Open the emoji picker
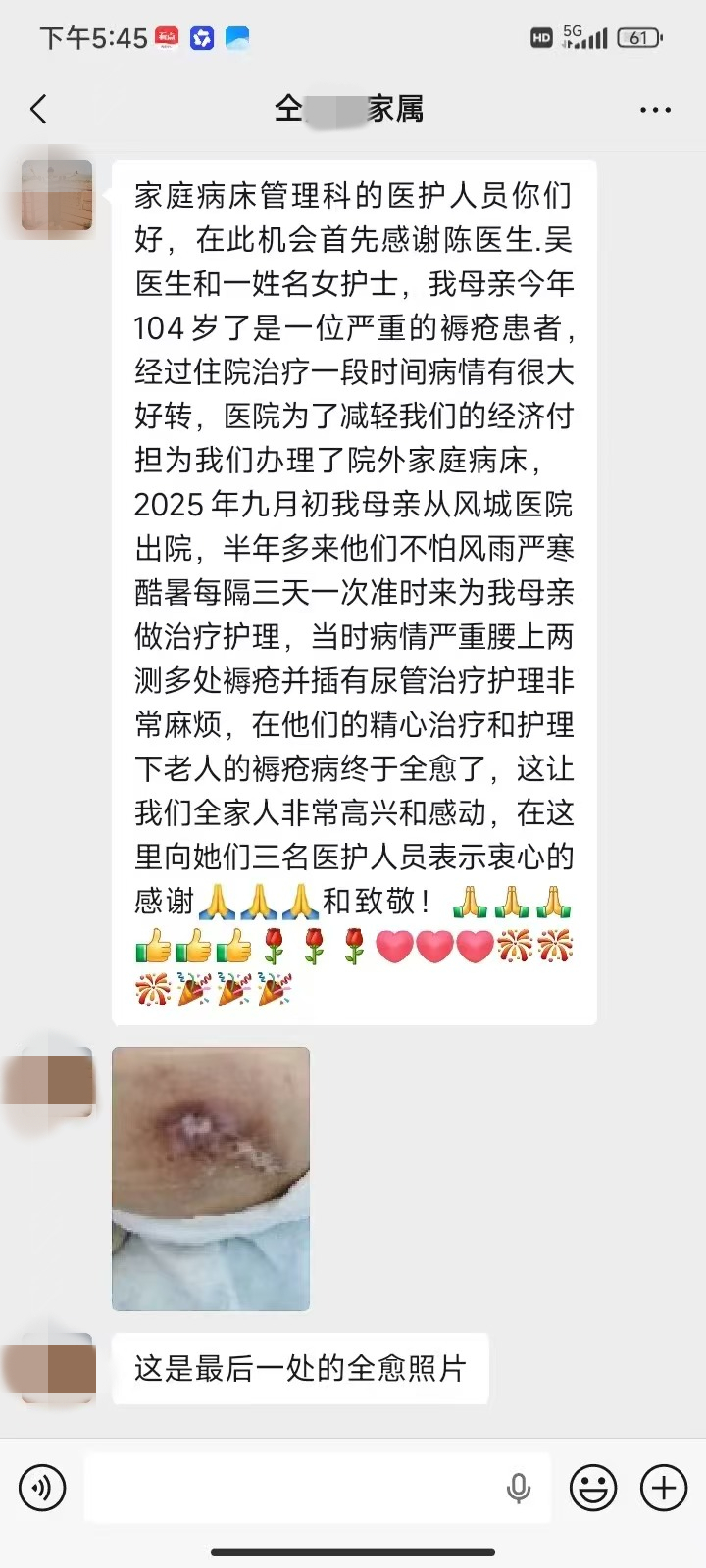Image resolution: width=706 pixels, height=1568 pixels. point(593,1488)
